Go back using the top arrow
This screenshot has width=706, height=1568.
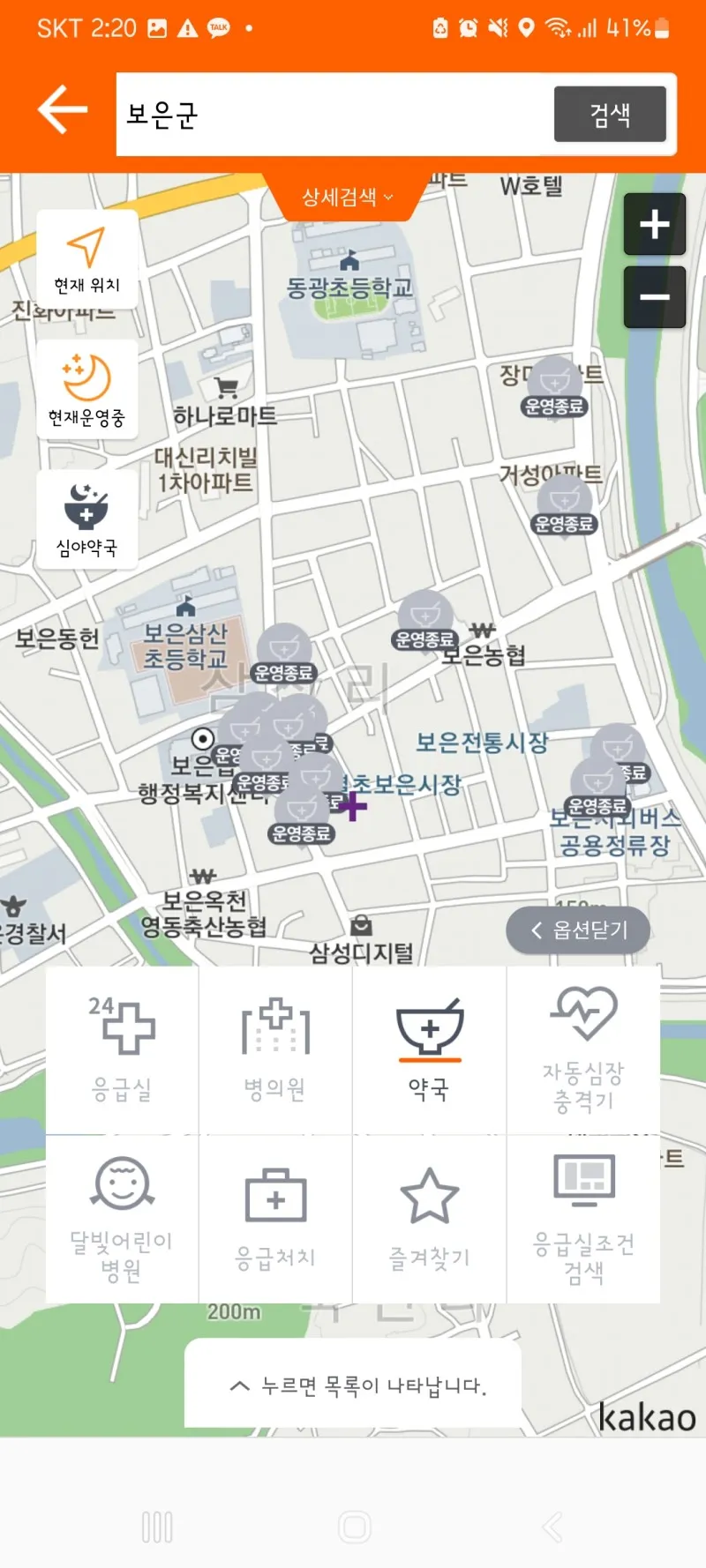[62, 110]
